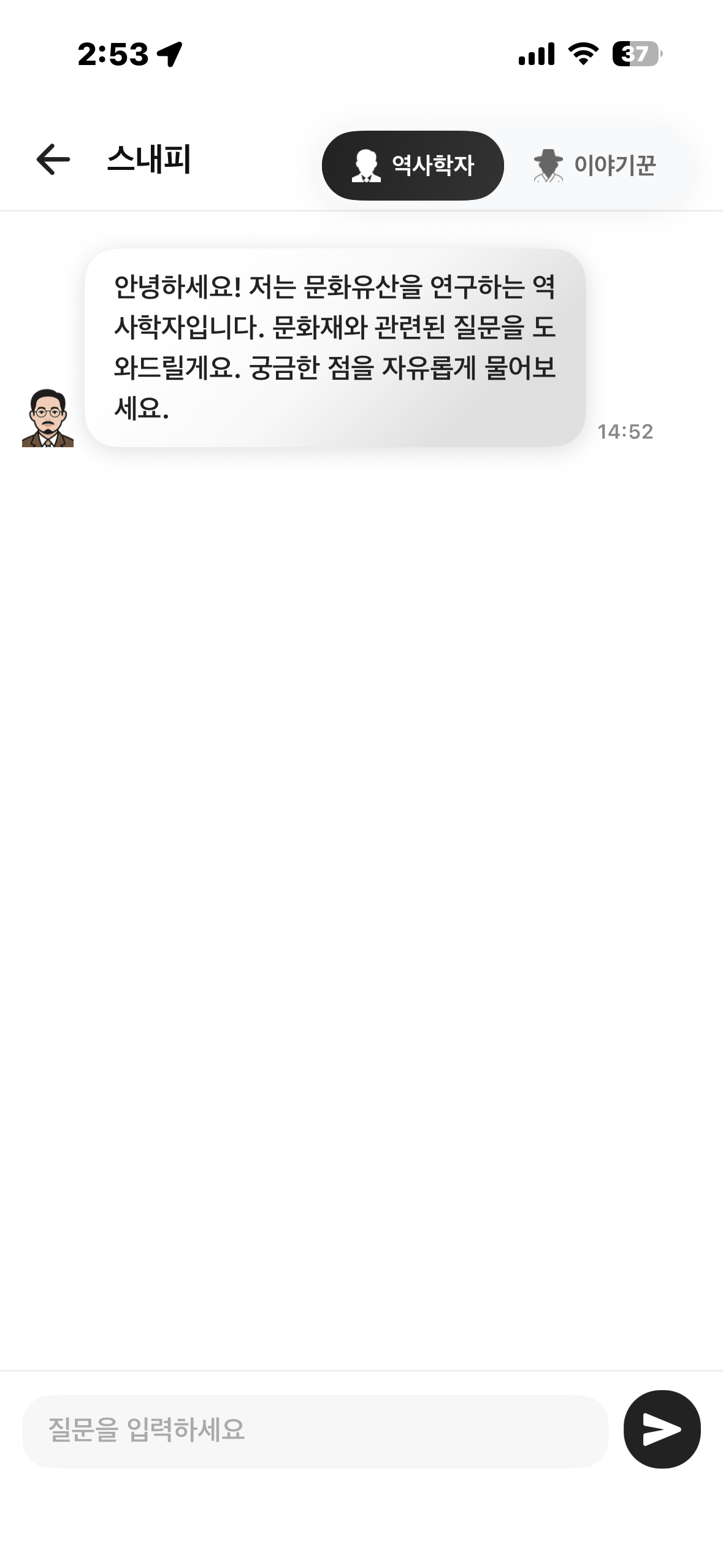Screen dimensions: 723x1568
Task: Toggle the storyteller persona on
Action: [598, 165]
